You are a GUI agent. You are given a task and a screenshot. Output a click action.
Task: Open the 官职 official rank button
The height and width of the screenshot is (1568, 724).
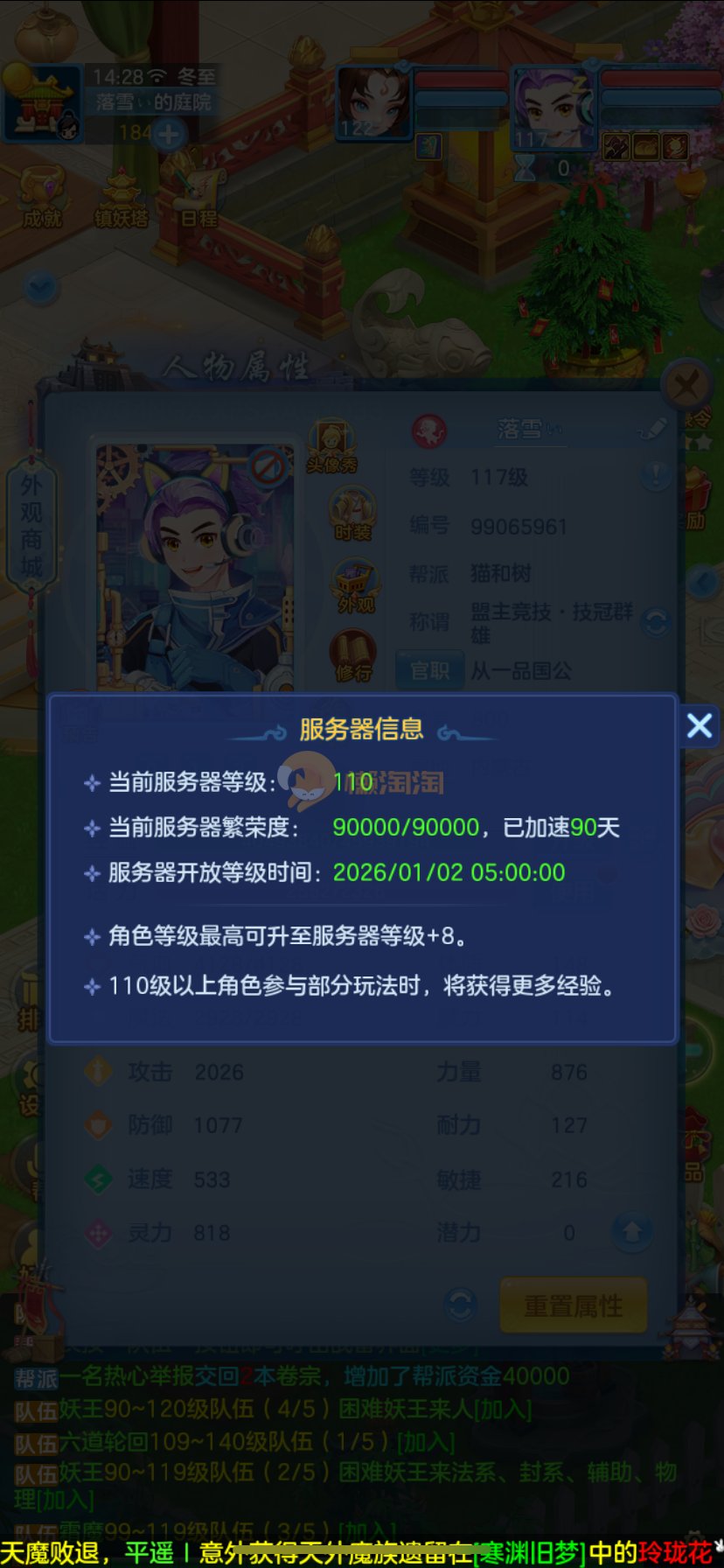[429, 671]
